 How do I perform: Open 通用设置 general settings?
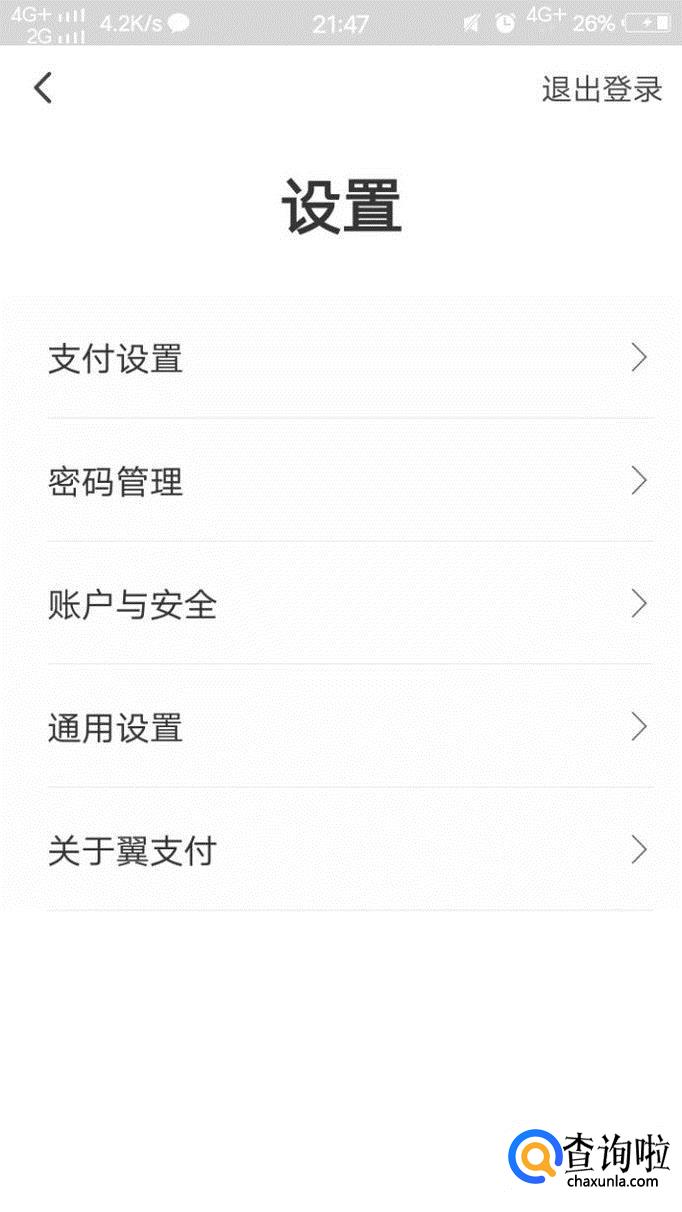(341, 727)
